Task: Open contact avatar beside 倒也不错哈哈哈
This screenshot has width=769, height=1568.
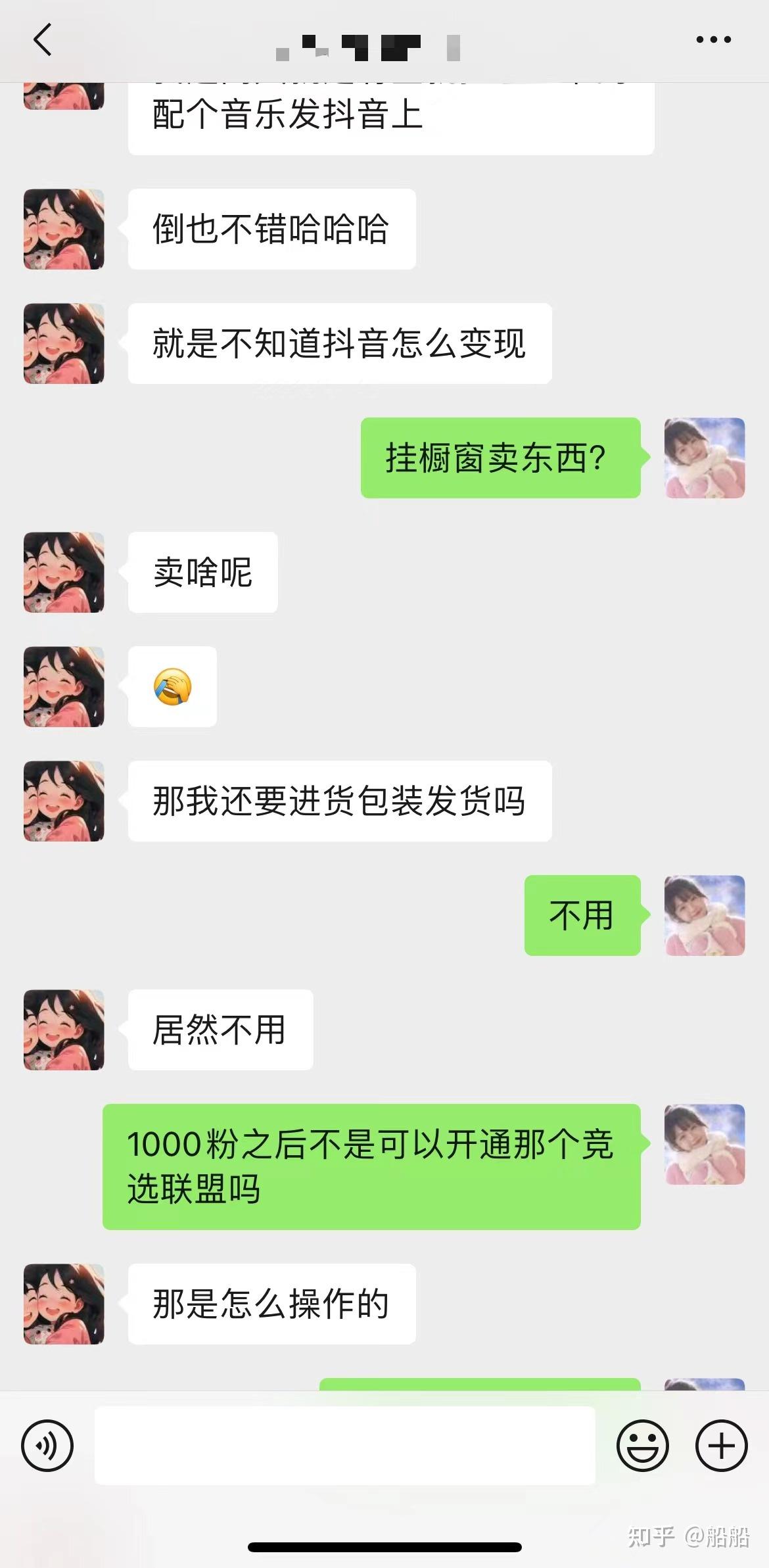Action: (x=64, y=229)
